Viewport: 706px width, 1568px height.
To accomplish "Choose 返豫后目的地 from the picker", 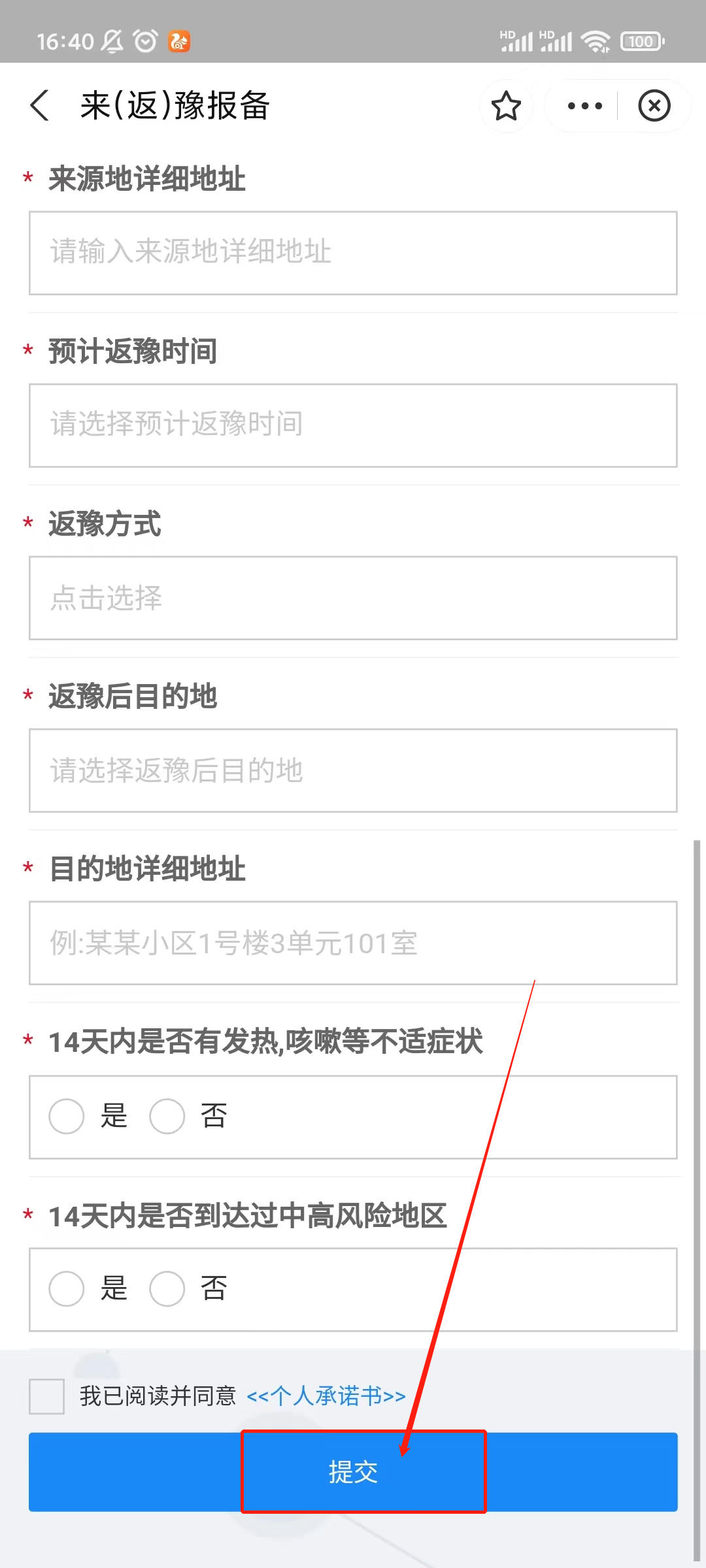I will (353, 770).
